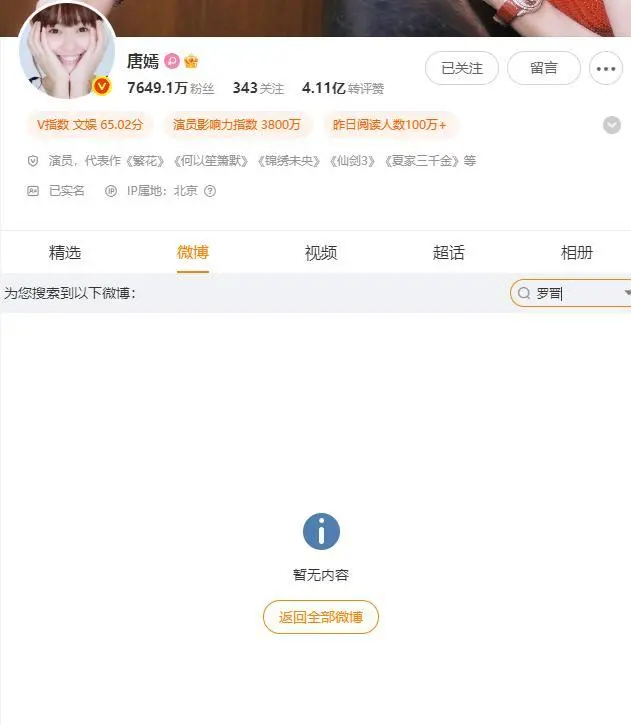Open the 昨日阅读人数100万+ chip
The width and height of the screenshot is (631, 725).
coord(392,125)
